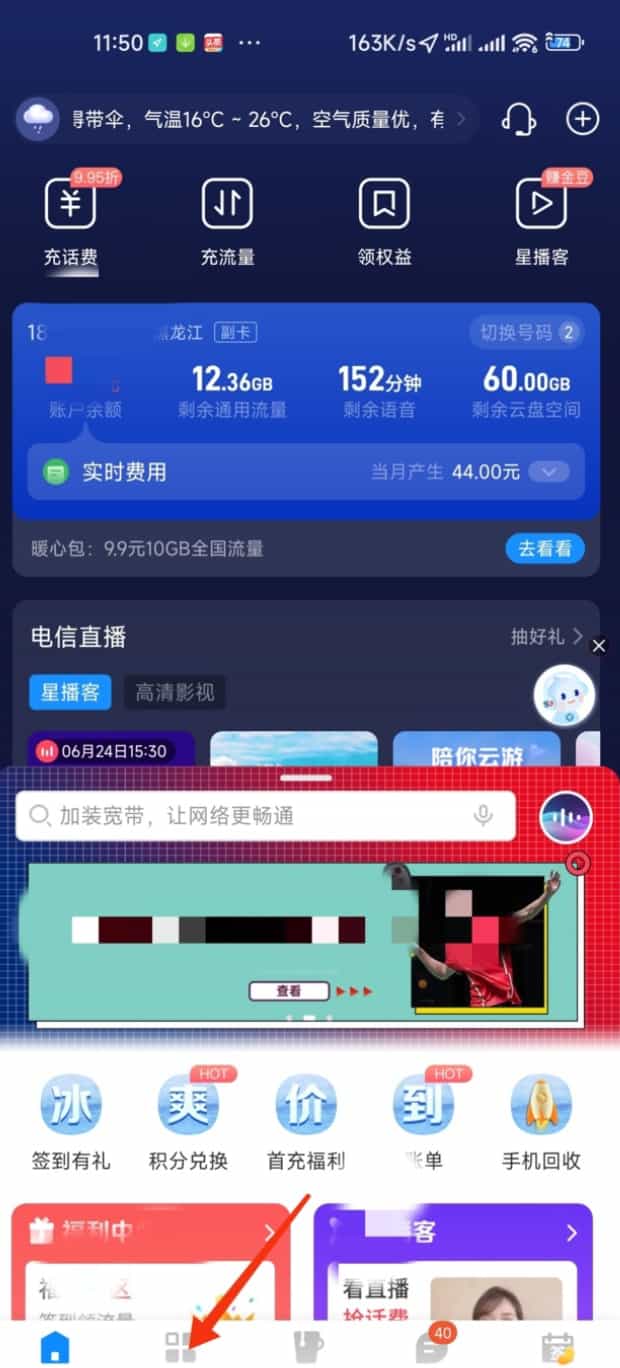
Task: Open 领权益 benefits shortcut
Action: [385, 222]
